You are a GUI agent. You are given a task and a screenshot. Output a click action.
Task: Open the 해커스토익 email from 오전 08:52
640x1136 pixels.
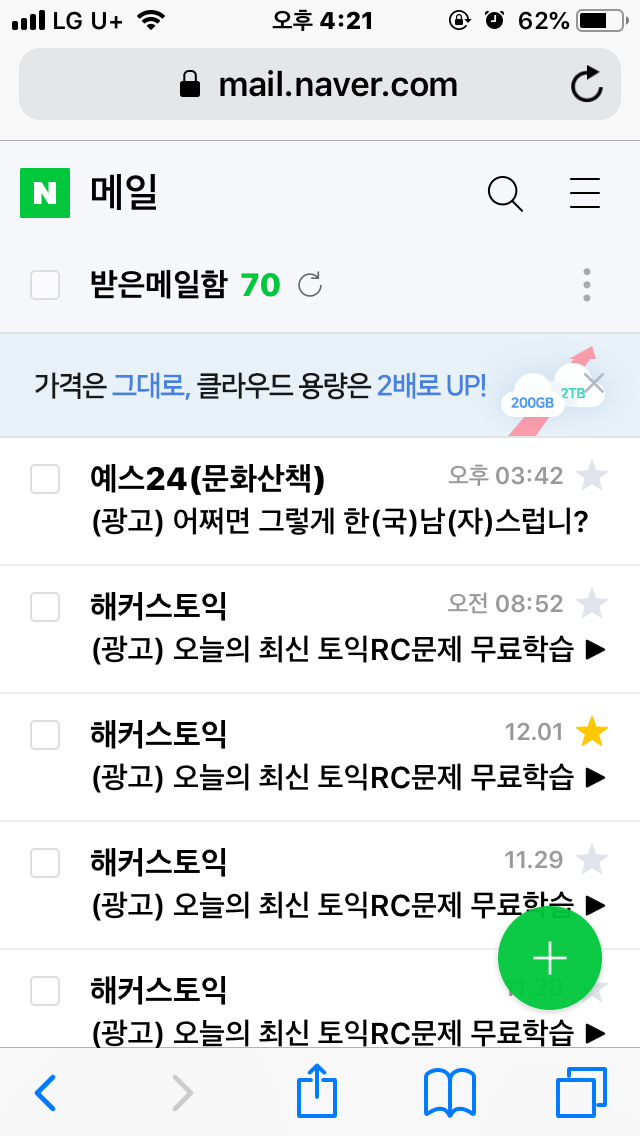[x=300, y=628]
